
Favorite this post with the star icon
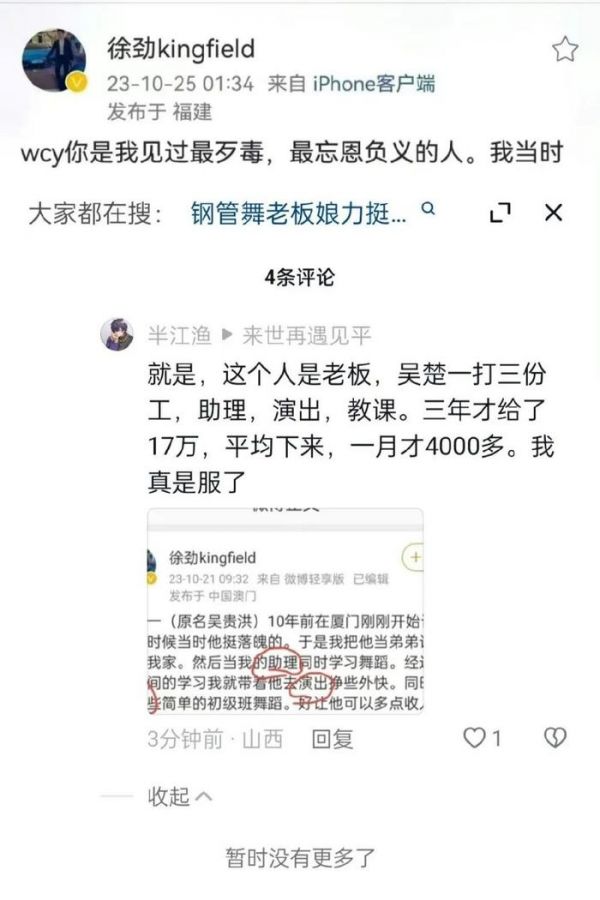coord(565,49)
